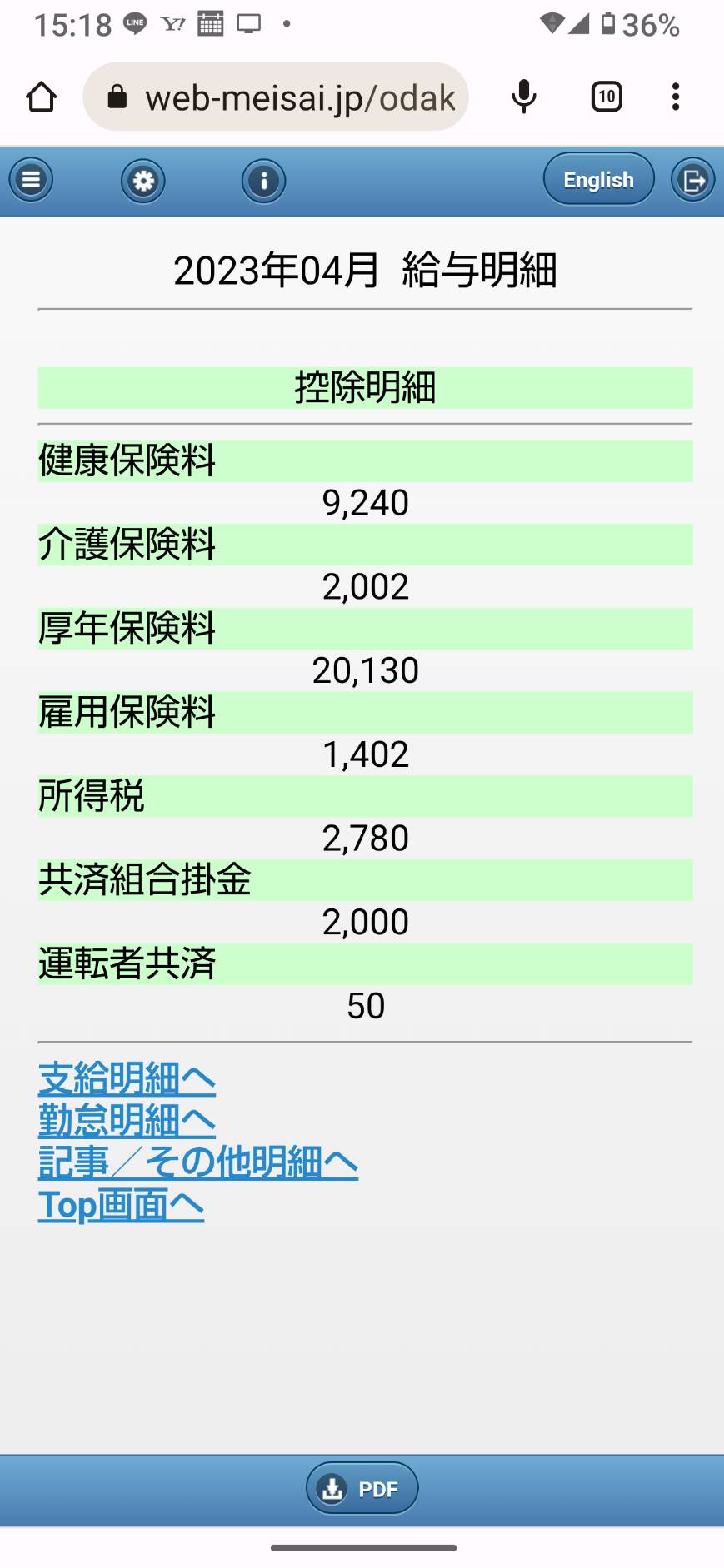
Task: Return via Top画面へ link
Action: [121, 1205]
